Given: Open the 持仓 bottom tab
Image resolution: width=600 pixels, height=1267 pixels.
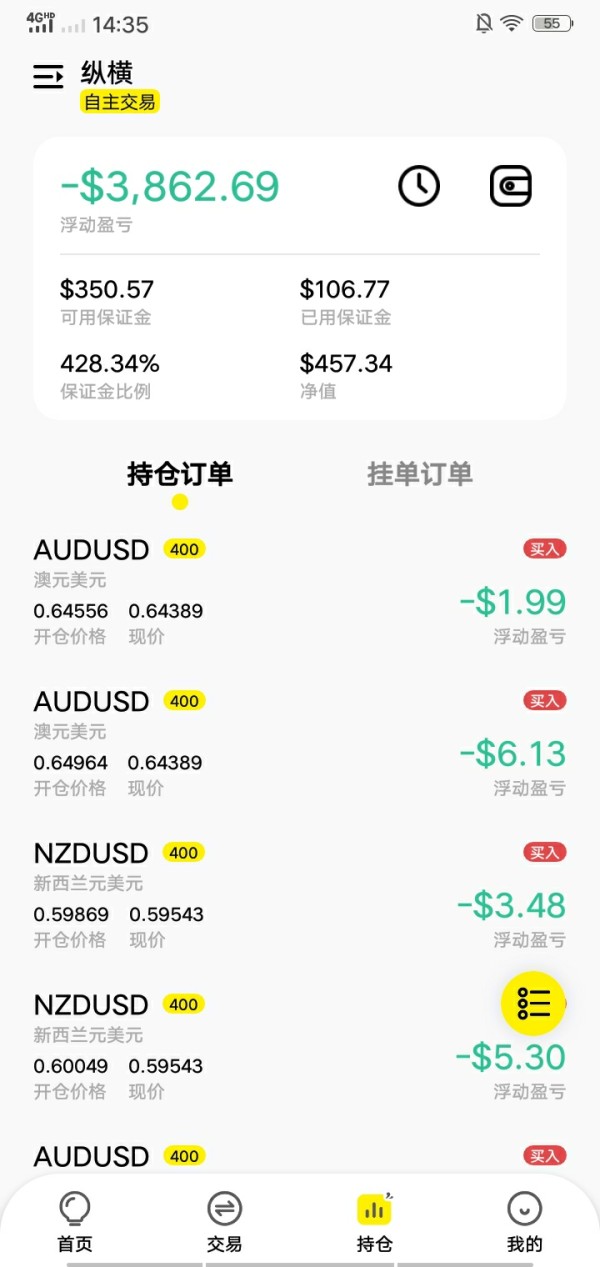Looking at the screenshot, I should (x=375, y=1222).
